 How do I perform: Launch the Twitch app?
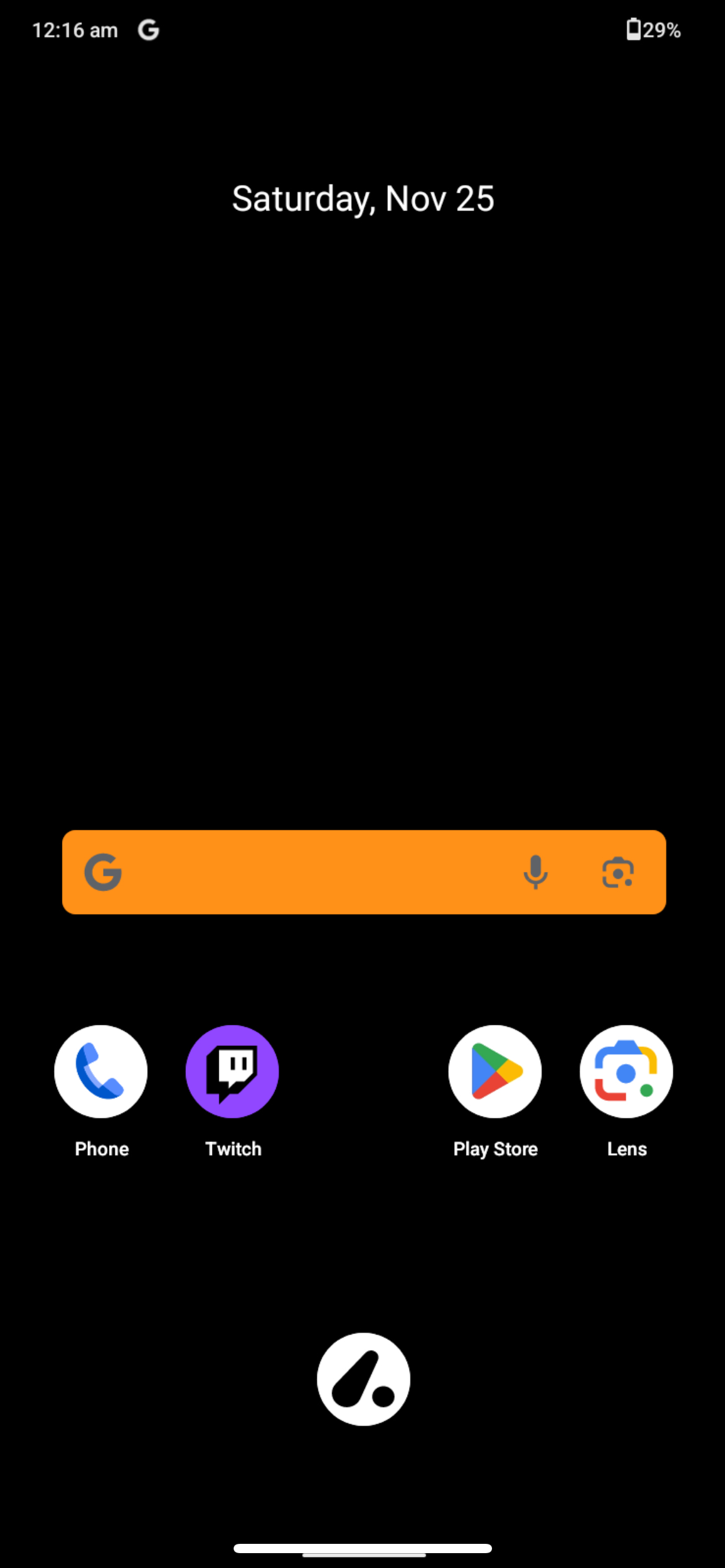[x=232, y=1071]
